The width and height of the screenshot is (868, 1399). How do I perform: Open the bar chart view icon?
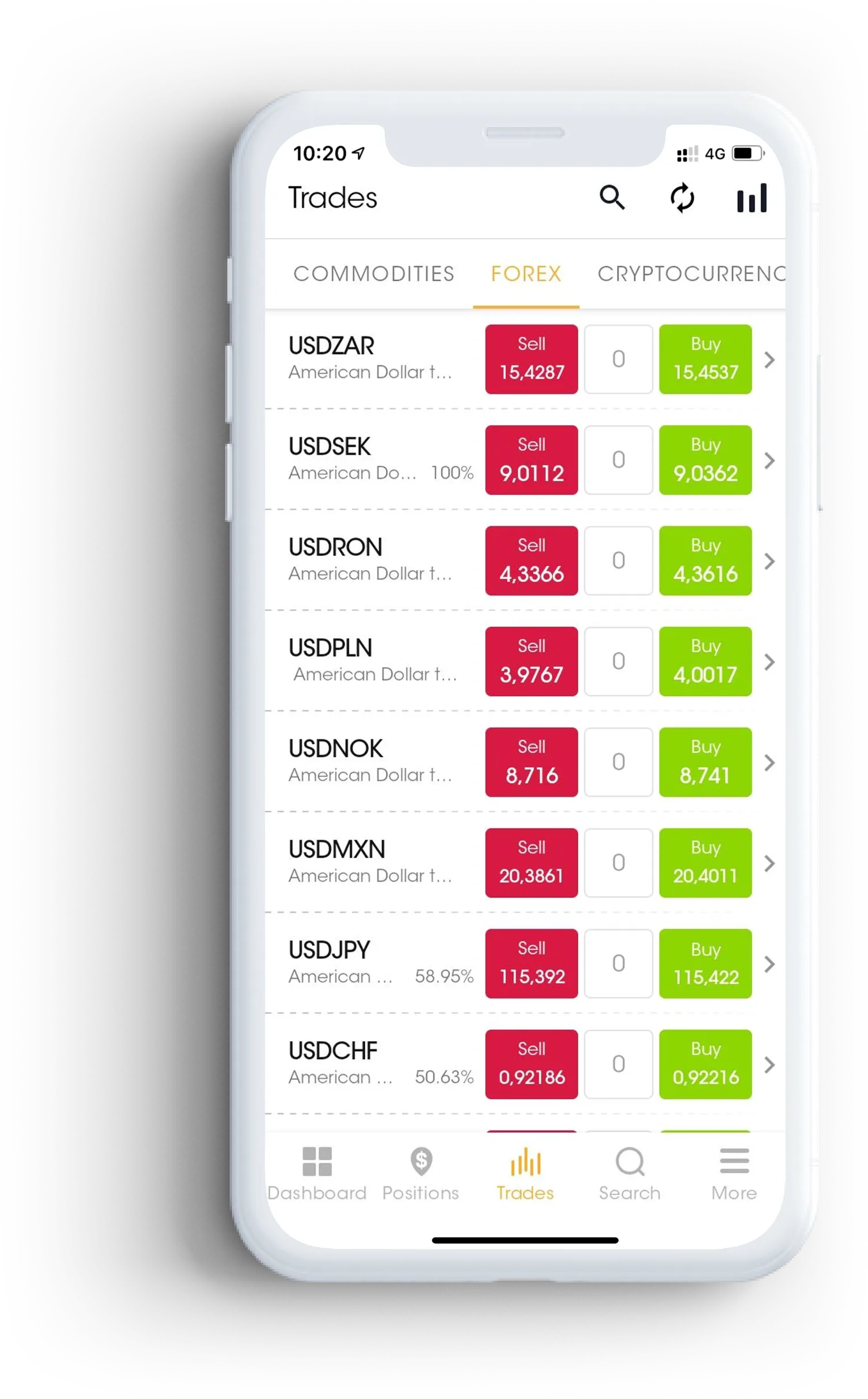click(751, 198)
